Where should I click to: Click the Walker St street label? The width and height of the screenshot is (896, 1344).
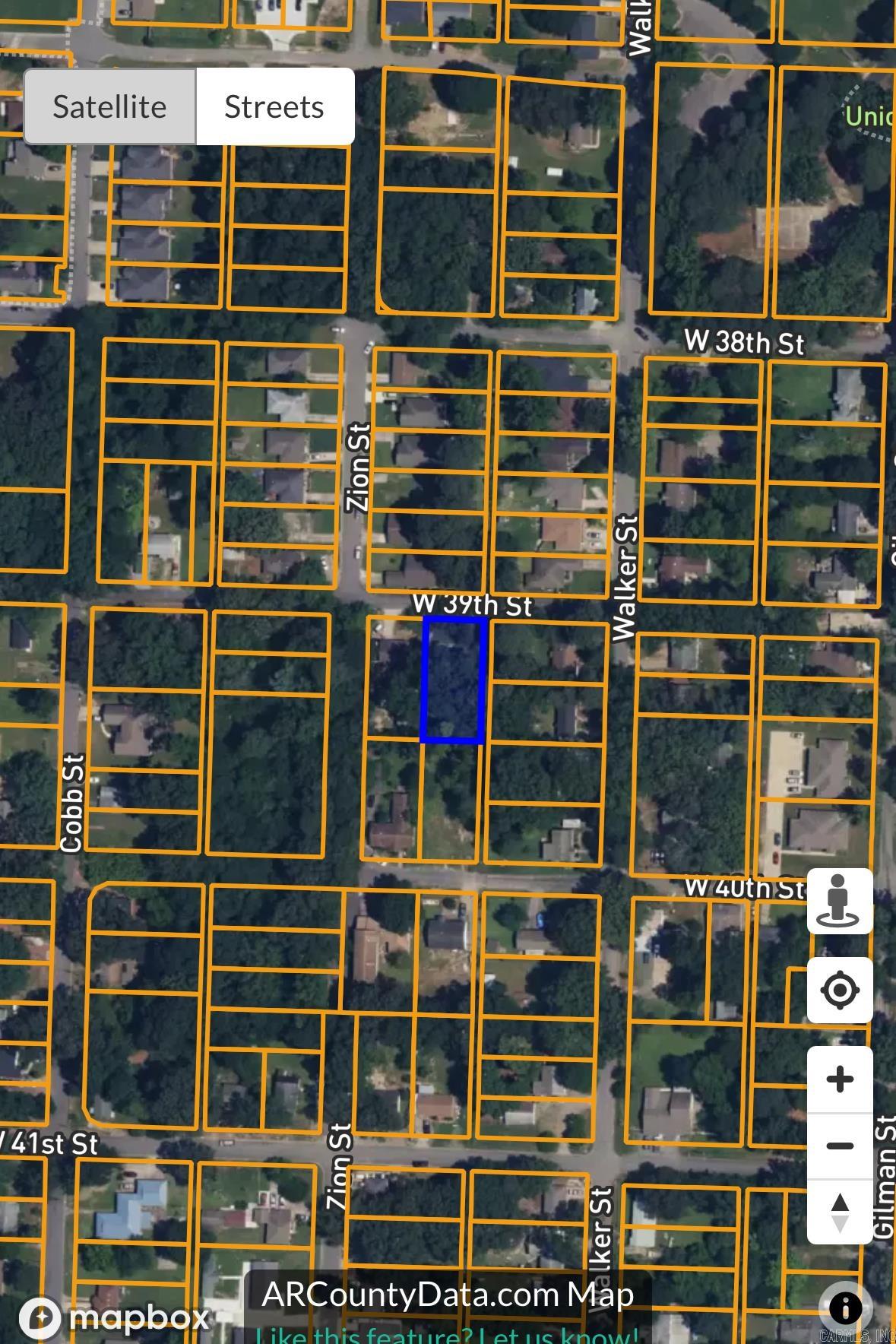click(625, 574)
